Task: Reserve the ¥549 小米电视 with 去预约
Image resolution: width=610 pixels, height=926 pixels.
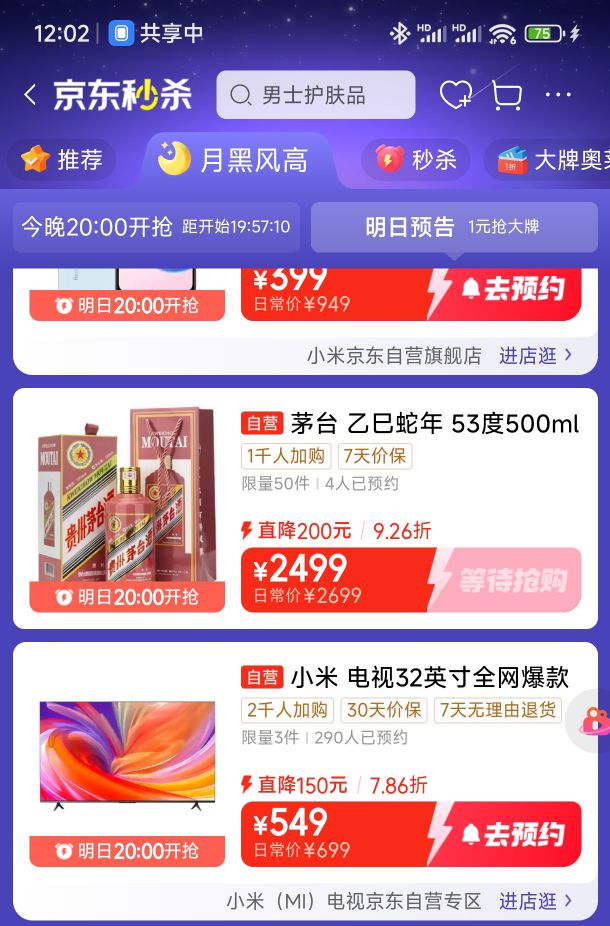Action: pyautogui.click(x=508, y=835)
